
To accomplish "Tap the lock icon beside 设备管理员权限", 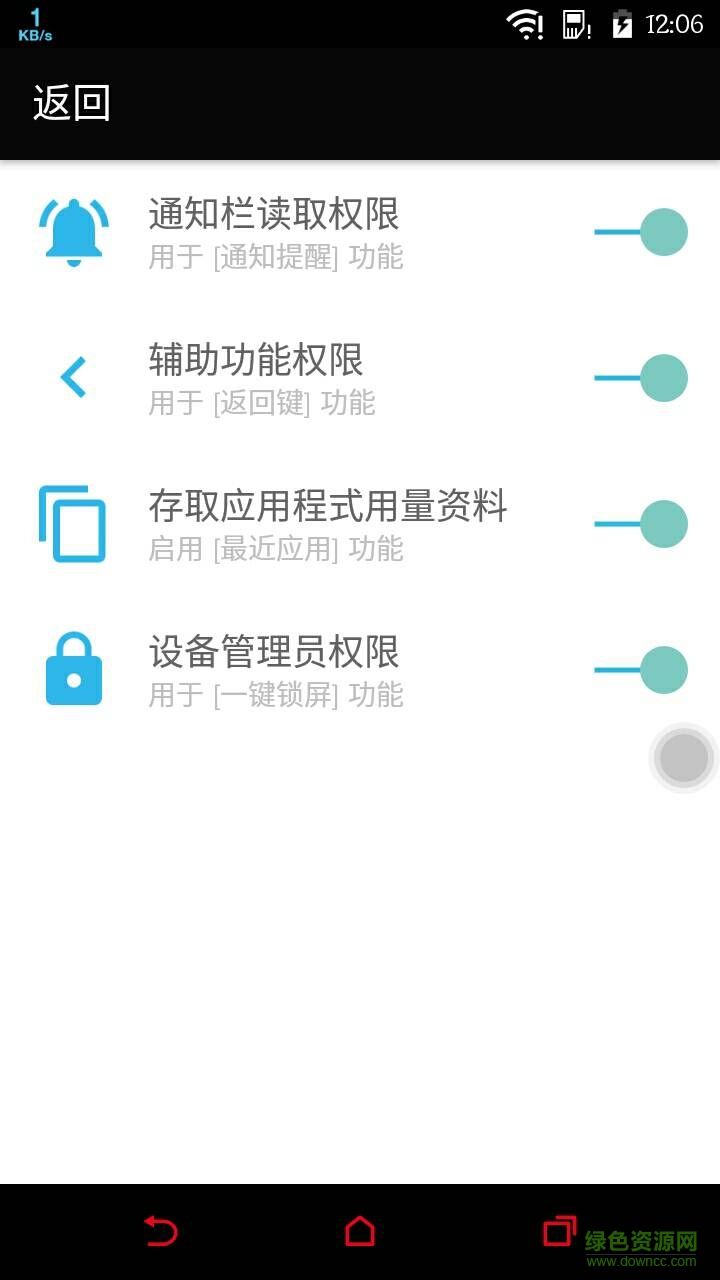I will [73, 668].
